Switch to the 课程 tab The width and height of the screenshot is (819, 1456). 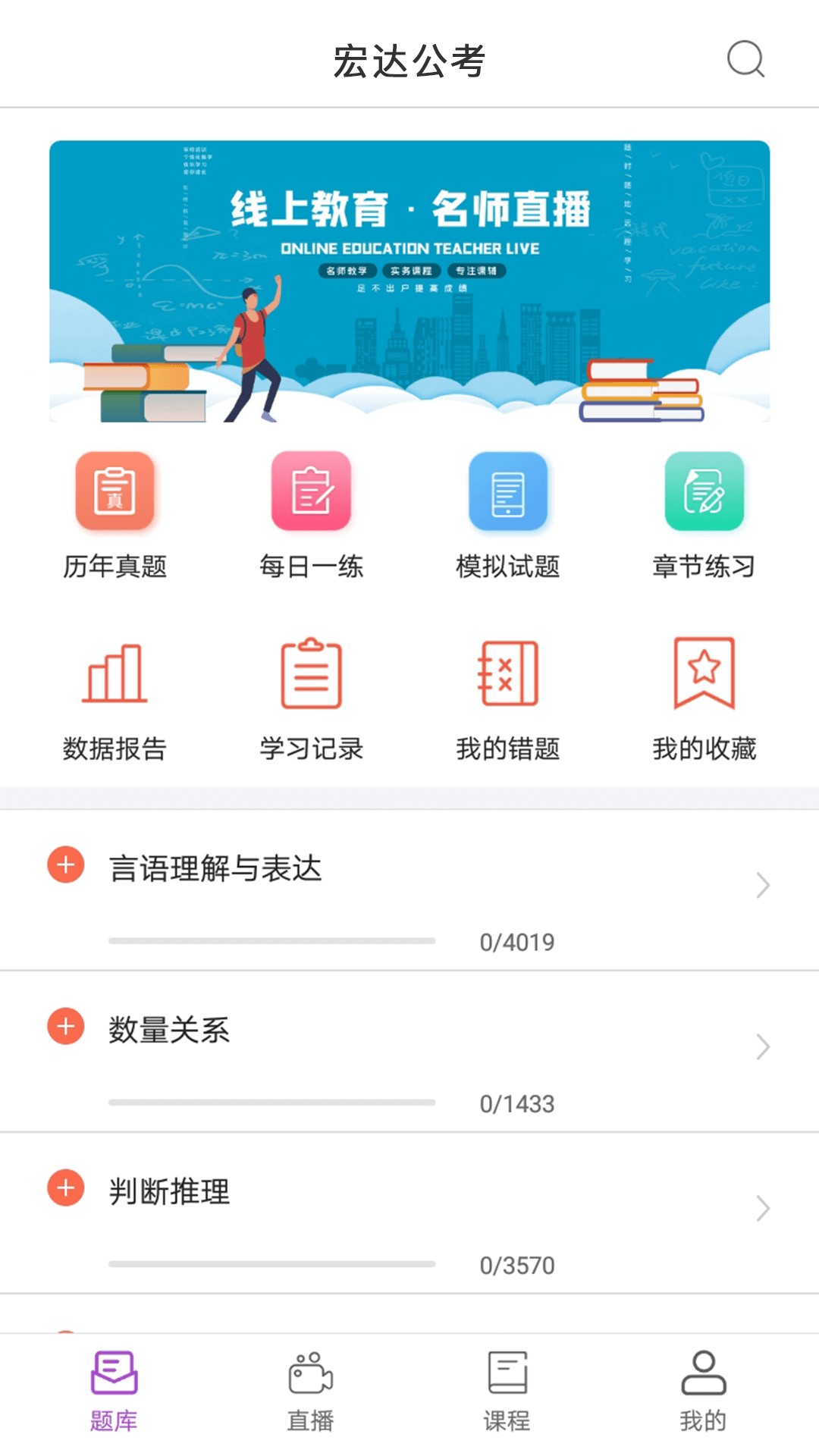tap(507, 1391)
